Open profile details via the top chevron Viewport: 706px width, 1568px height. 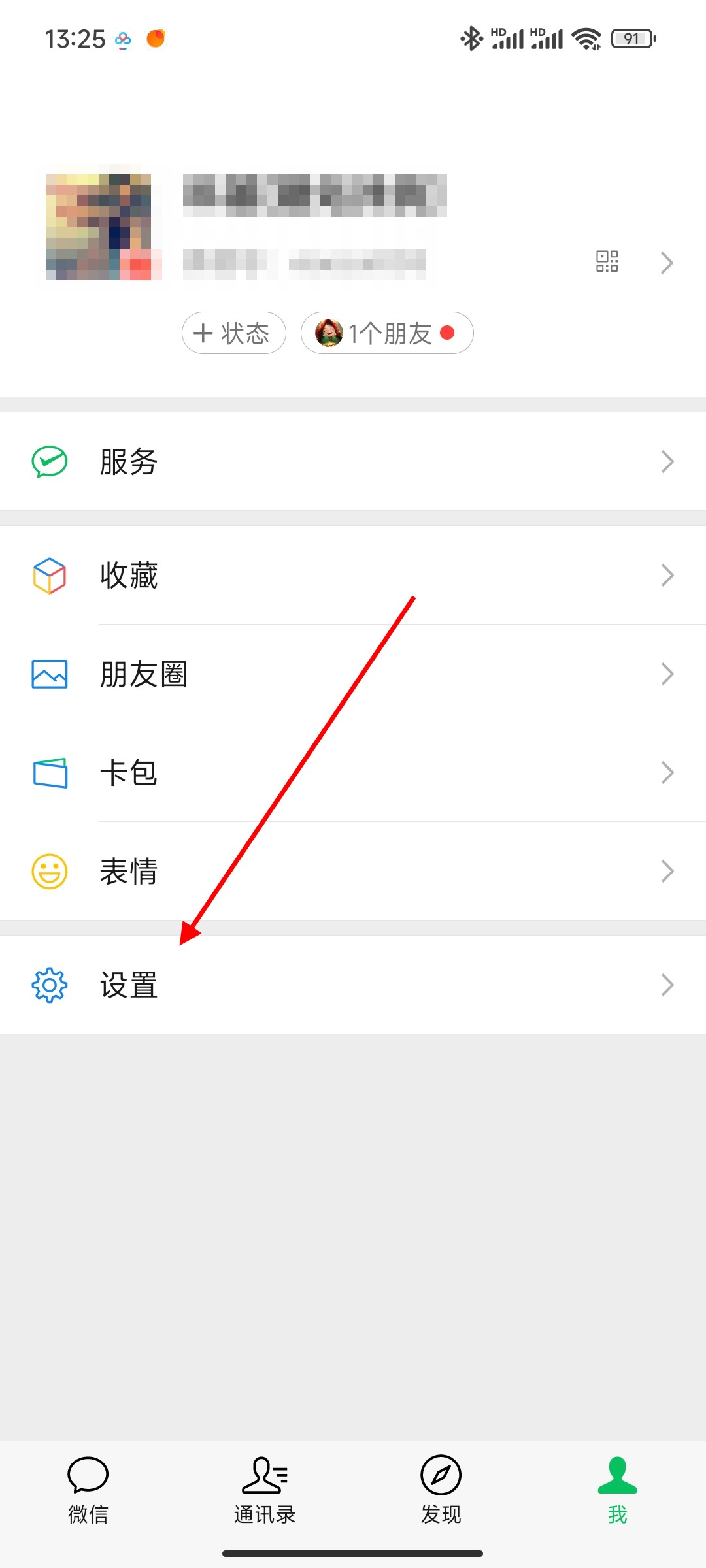[667, 263]
